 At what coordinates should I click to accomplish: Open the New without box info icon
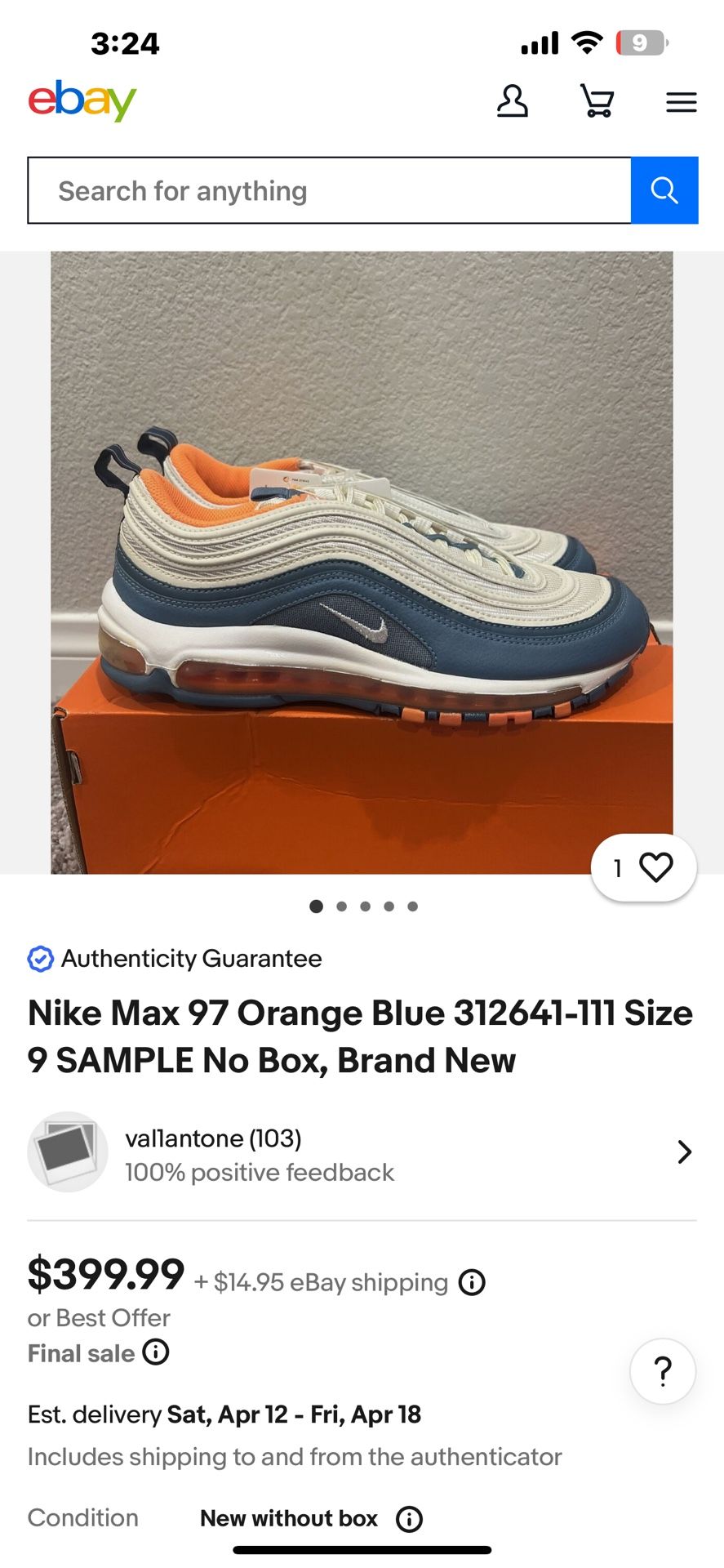408,1519
